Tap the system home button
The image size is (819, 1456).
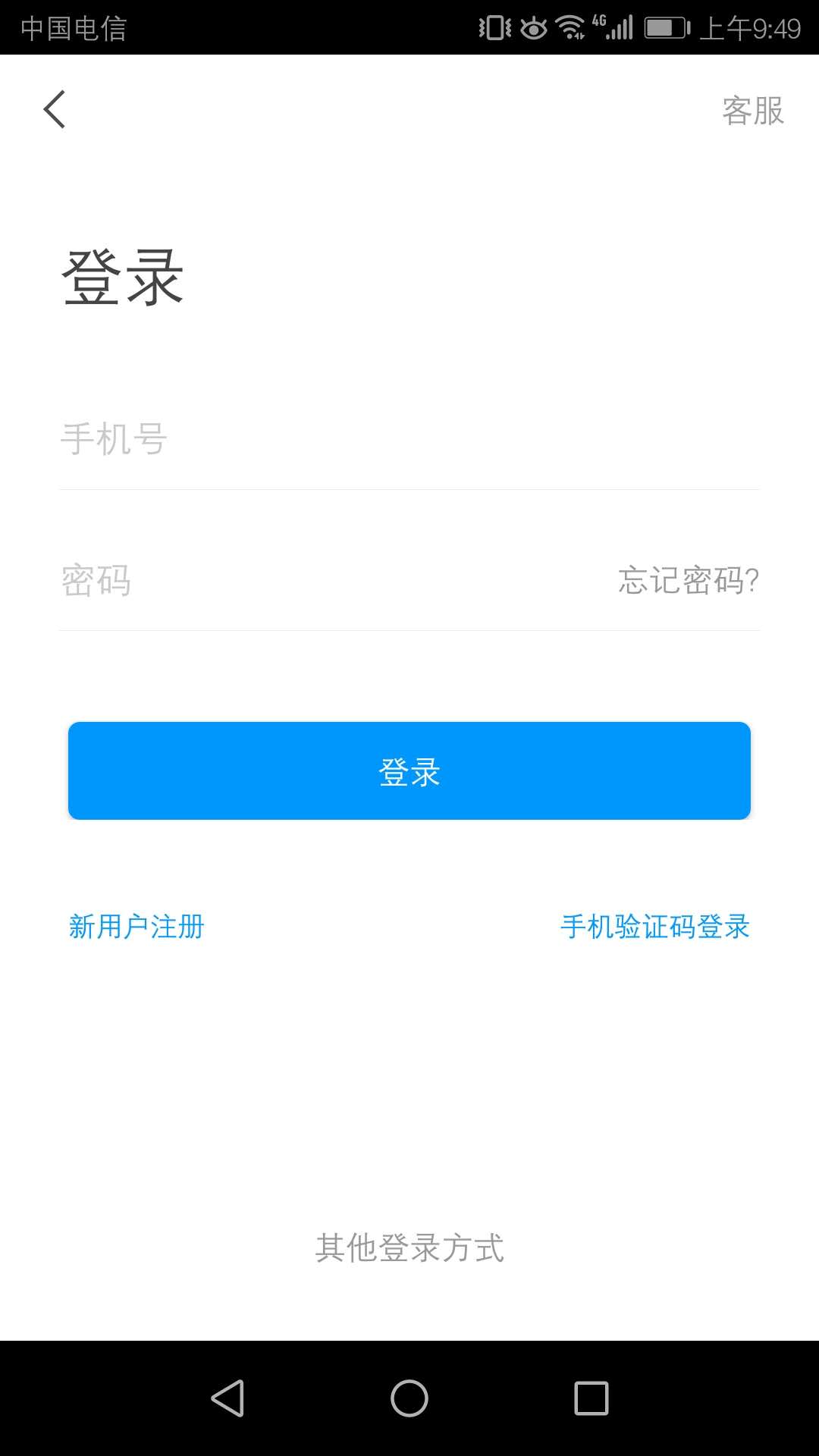409,1398
